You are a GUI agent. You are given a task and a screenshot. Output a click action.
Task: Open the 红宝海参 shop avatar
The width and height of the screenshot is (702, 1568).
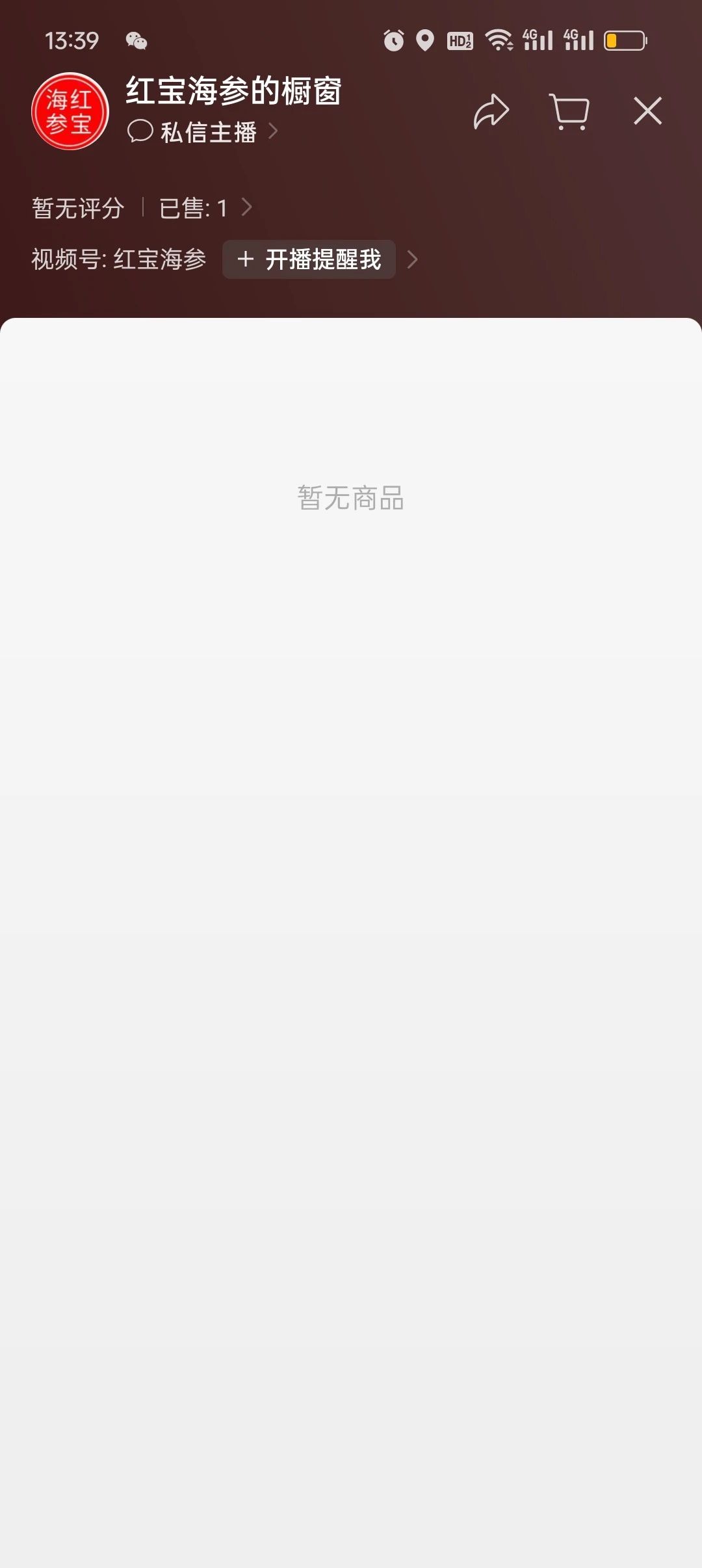(x=70, y=111)
